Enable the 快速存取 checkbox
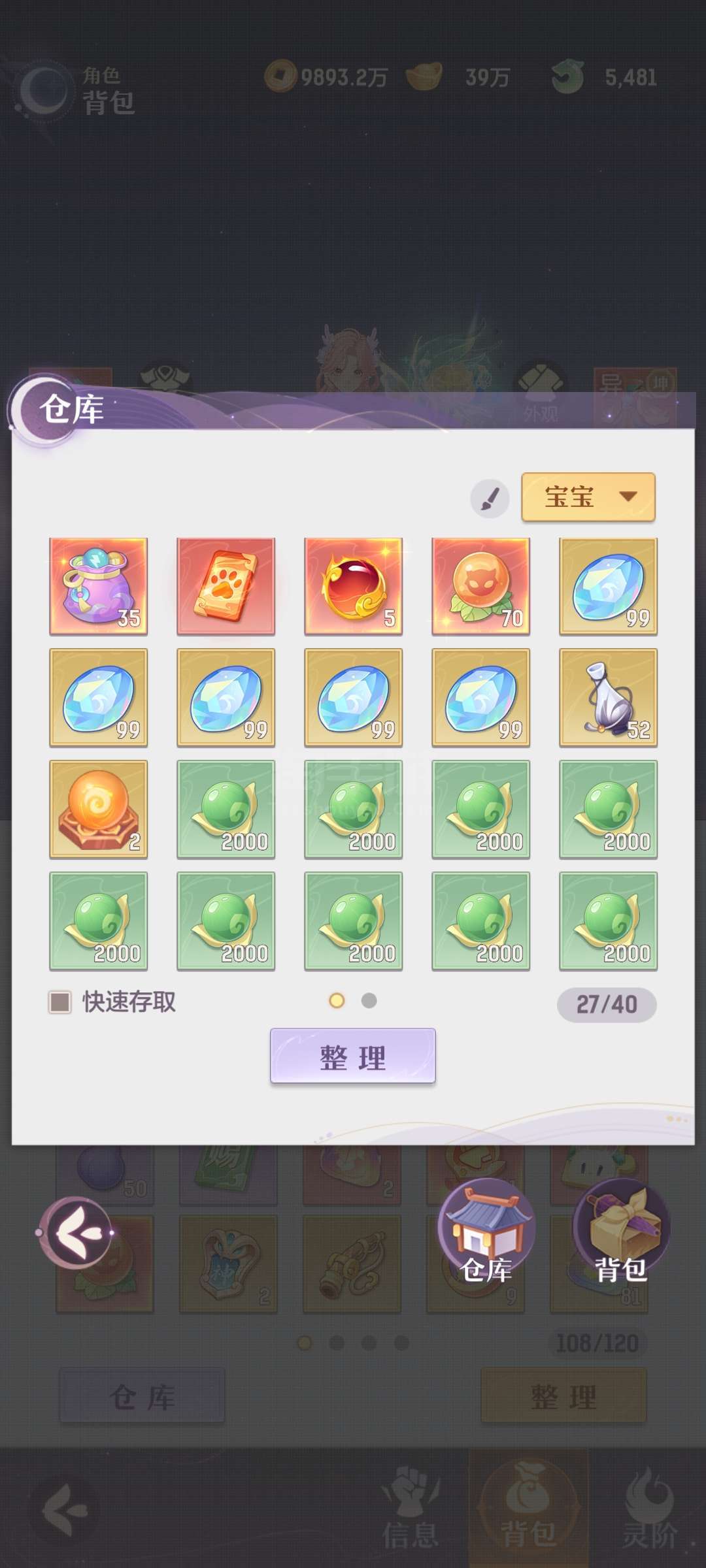The height and width of the screenshot is (1568, 706). point(60,1002)
